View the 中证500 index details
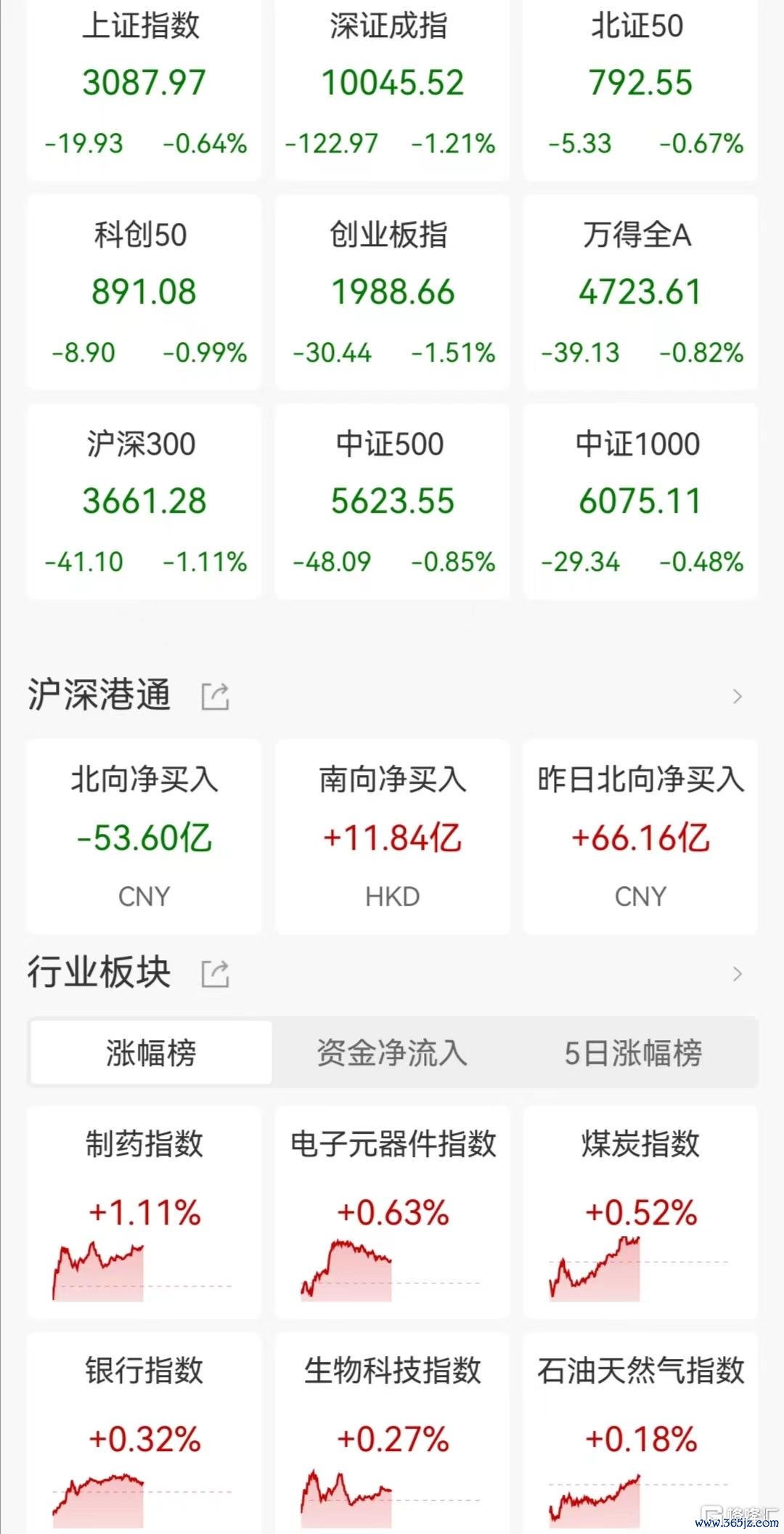The height and width of the screenshot is (1534, 784). point(392,501)
